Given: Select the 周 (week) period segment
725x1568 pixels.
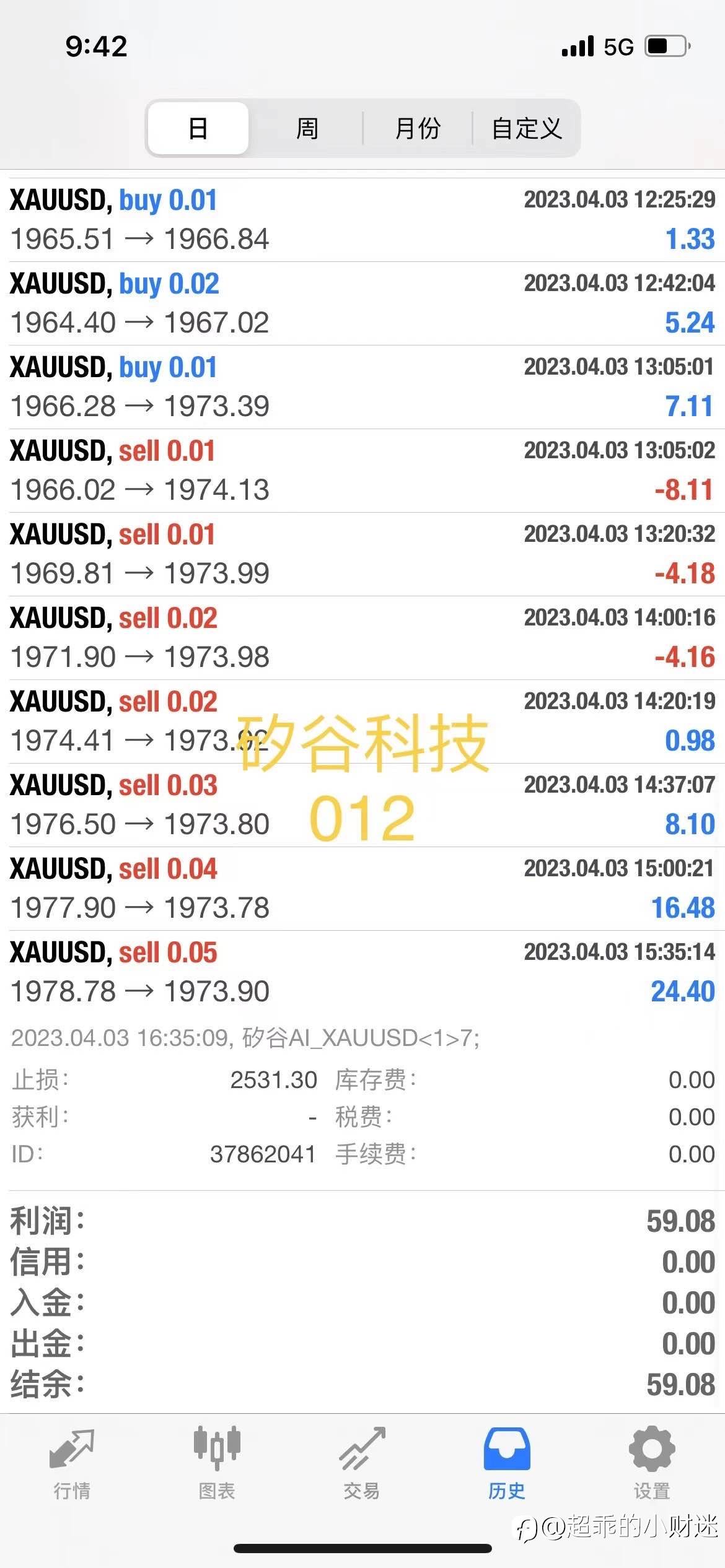Looking at the screenshot, I should (307, 128).
